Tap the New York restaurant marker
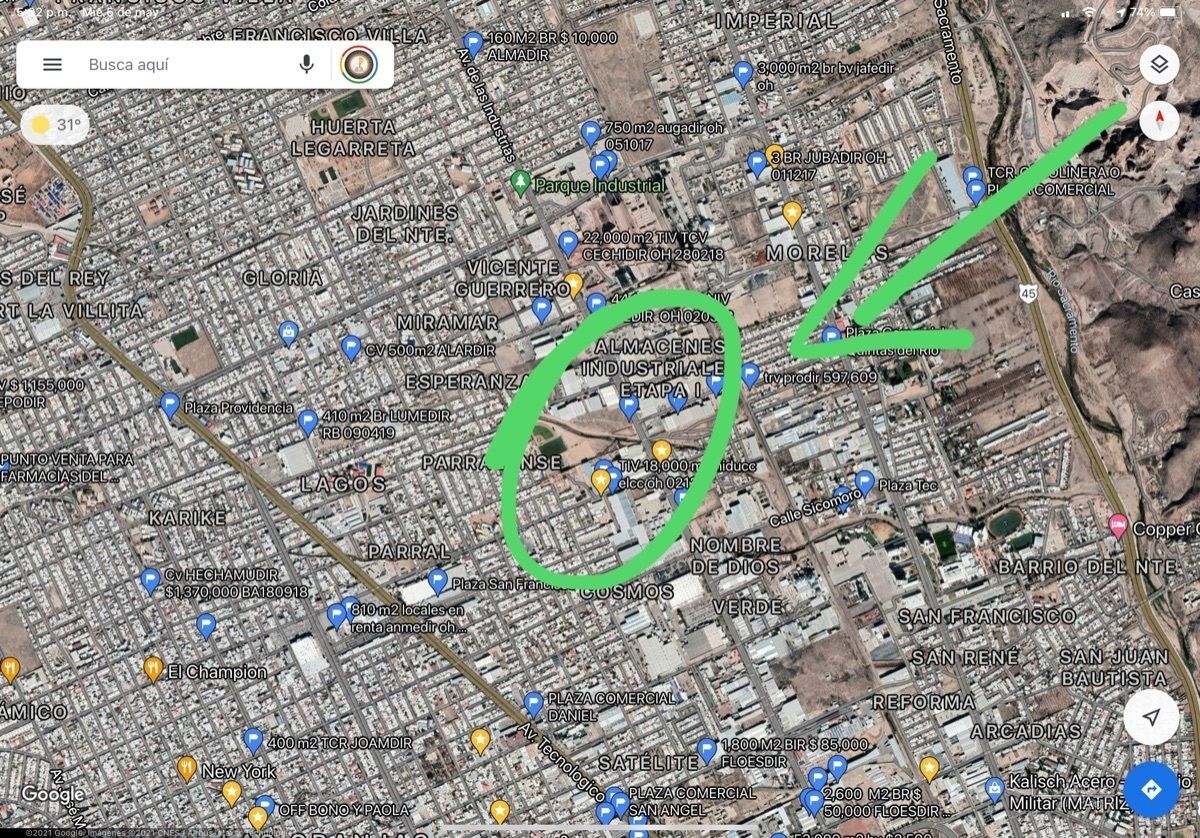This screenshot has width=1200, height=838. tap(186, 768)
